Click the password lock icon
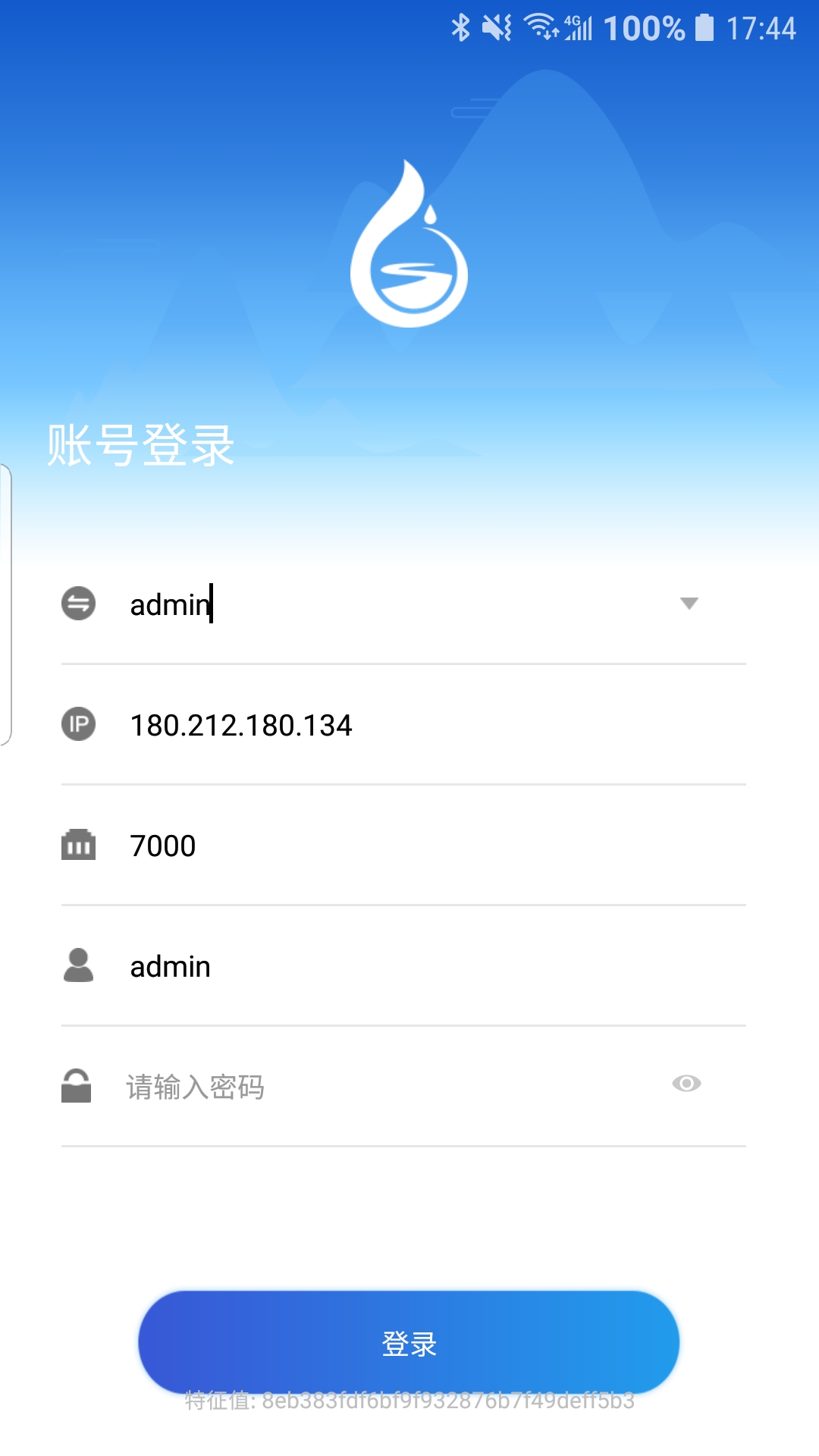Screen dimensions: 819x1456 pyautogui.click(x=78, y=1086)
